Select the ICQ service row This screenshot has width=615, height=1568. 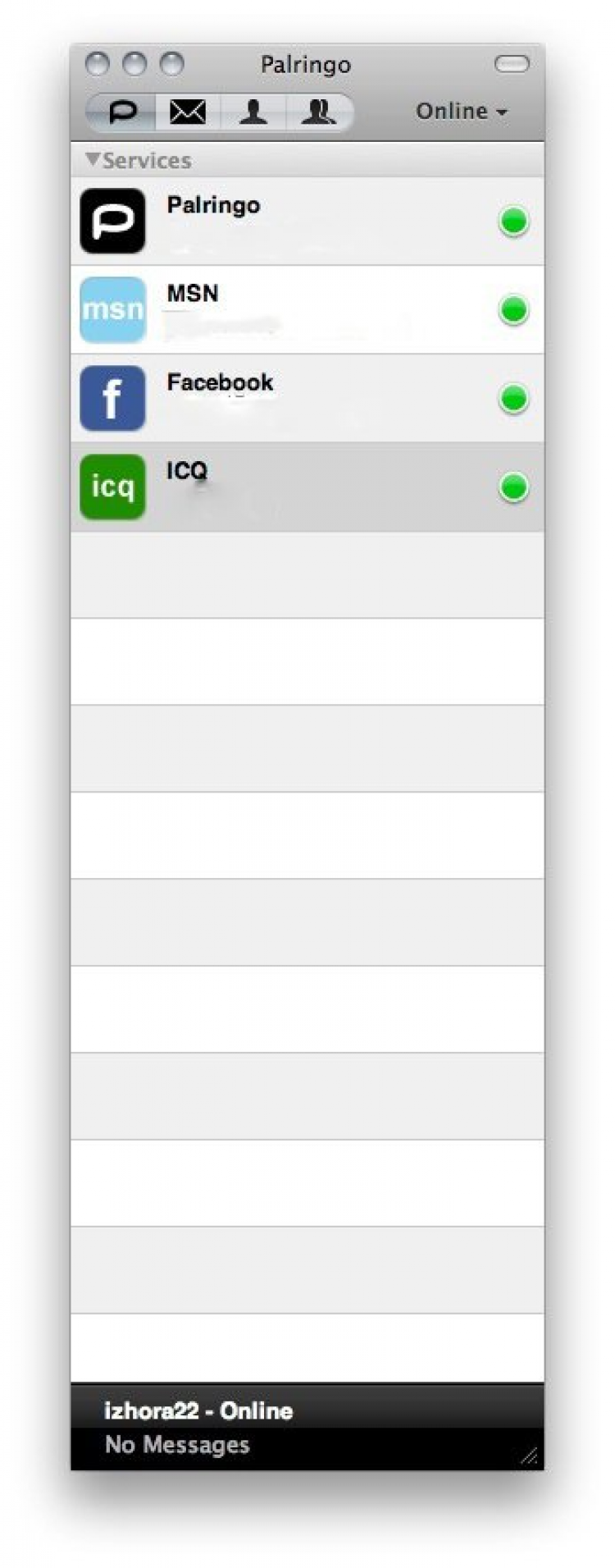(307, 487)
